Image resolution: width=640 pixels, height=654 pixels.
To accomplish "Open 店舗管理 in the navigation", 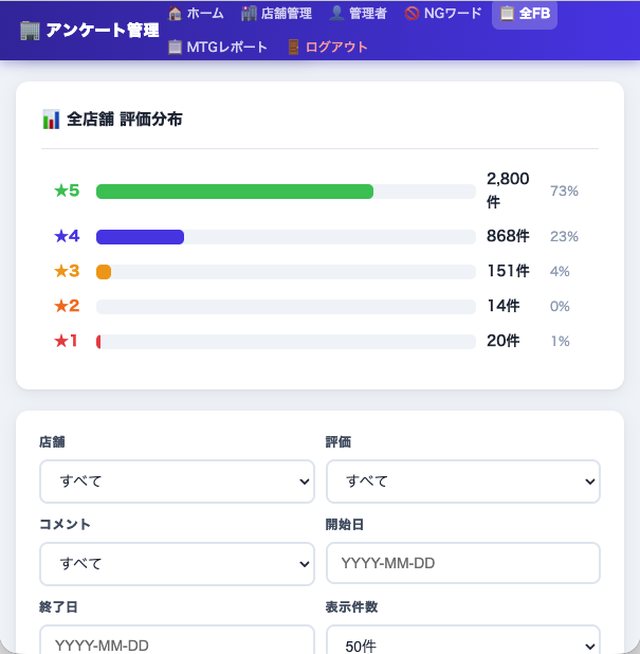I will coord(277,13).
